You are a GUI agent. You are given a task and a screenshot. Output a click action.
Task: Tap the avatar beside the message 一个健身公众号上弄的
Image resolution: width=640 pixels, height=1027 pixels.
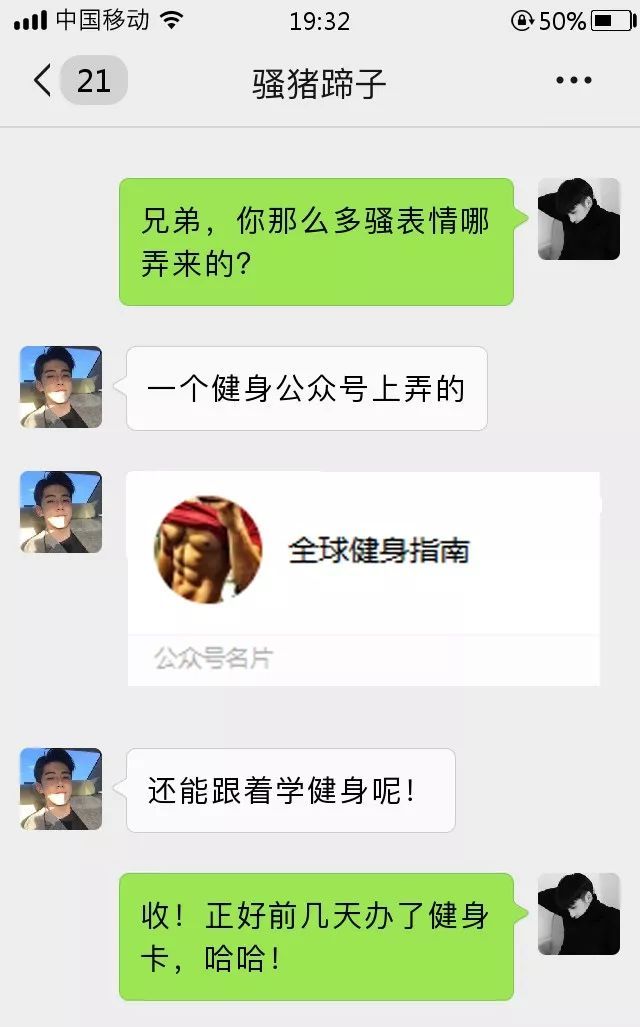pos(61,387)
